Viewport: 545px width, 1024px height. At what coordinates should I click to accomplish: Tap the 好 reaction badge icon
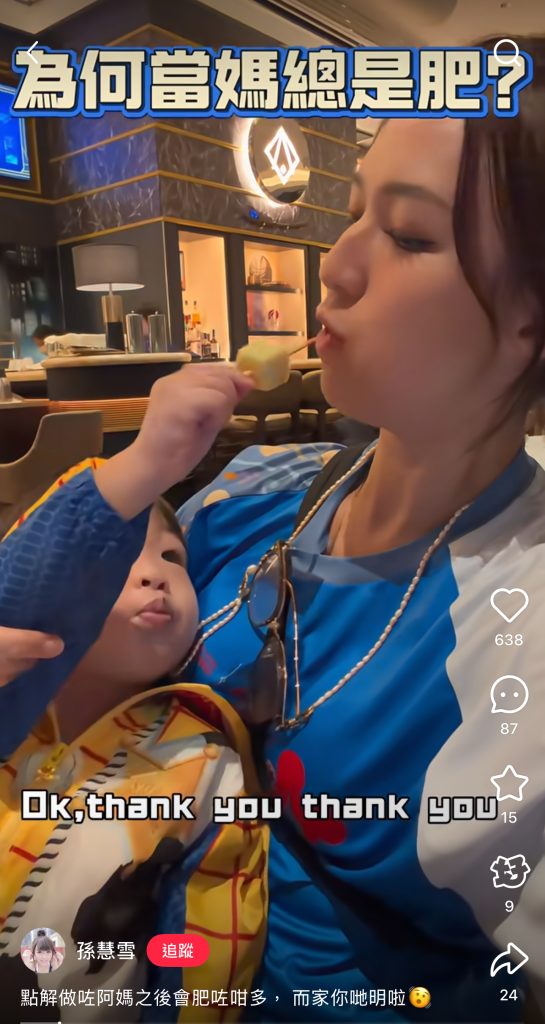click(x=509, y=872)
